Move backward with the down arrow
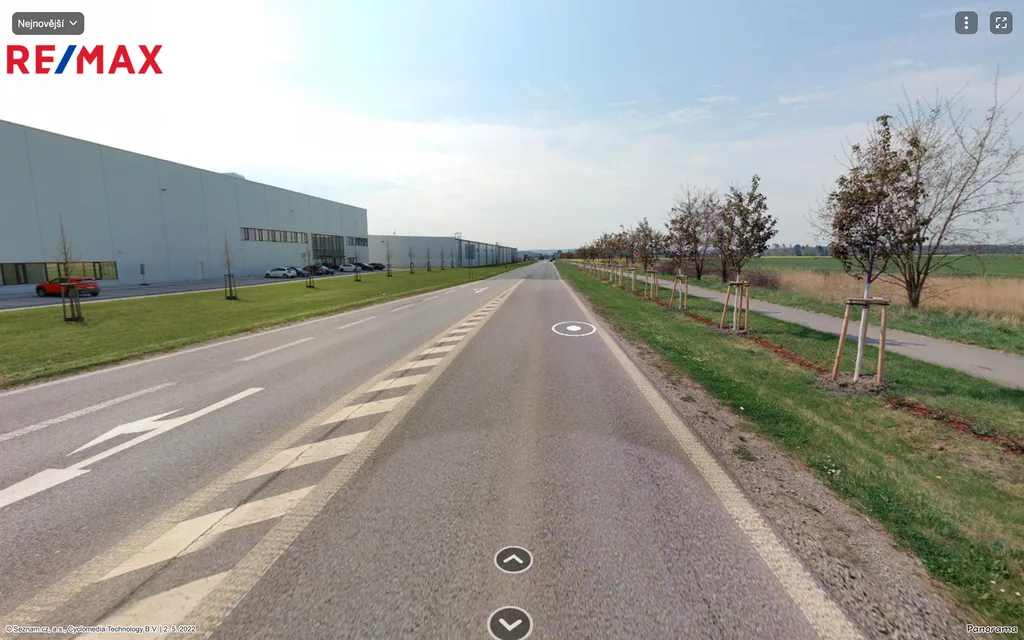 pyautogui.click(x=510, y=624)
